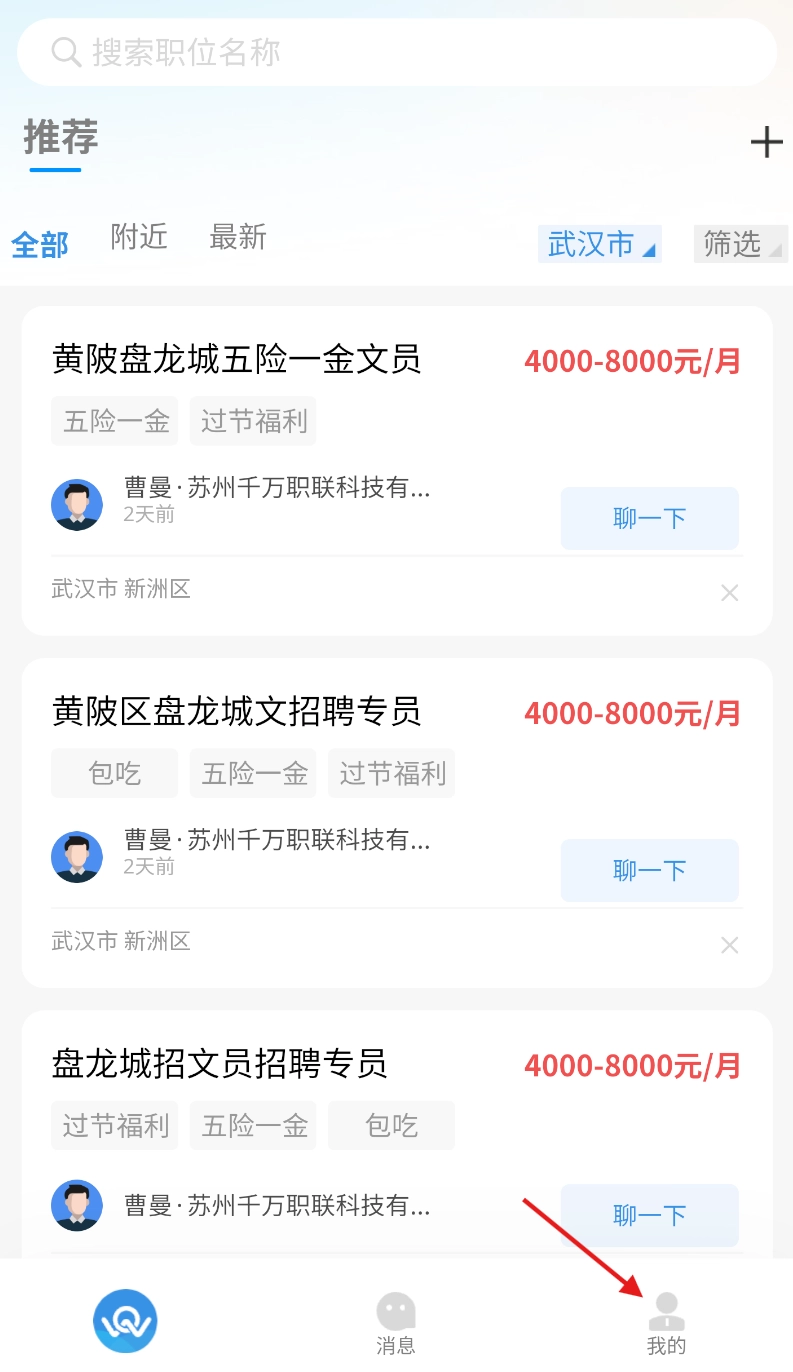Tap 聊一下 on 黄陂区盘龙城文招聘专员

tap(649, 870)
